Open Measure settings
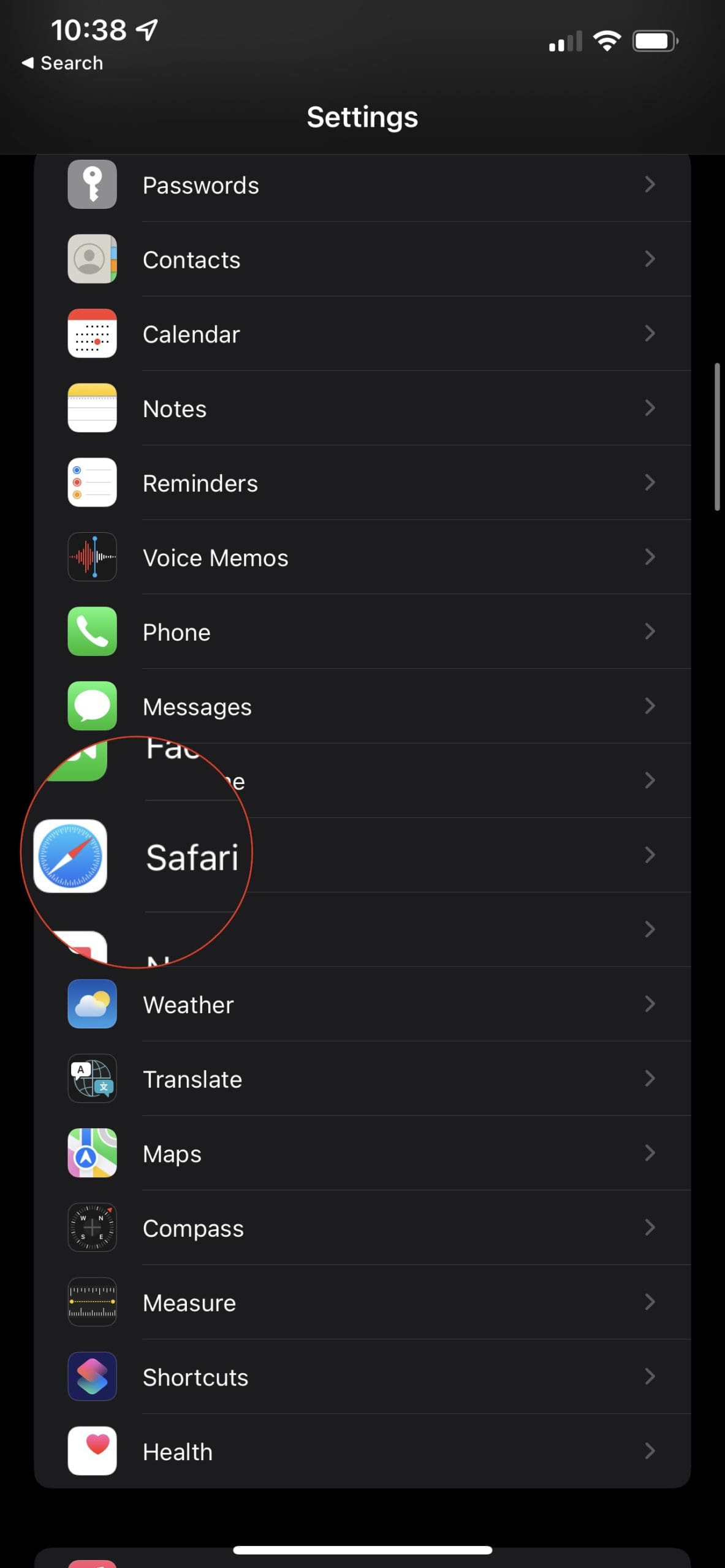Image resolution: width=725 pixels, height=1568 pixels. 362,1302
